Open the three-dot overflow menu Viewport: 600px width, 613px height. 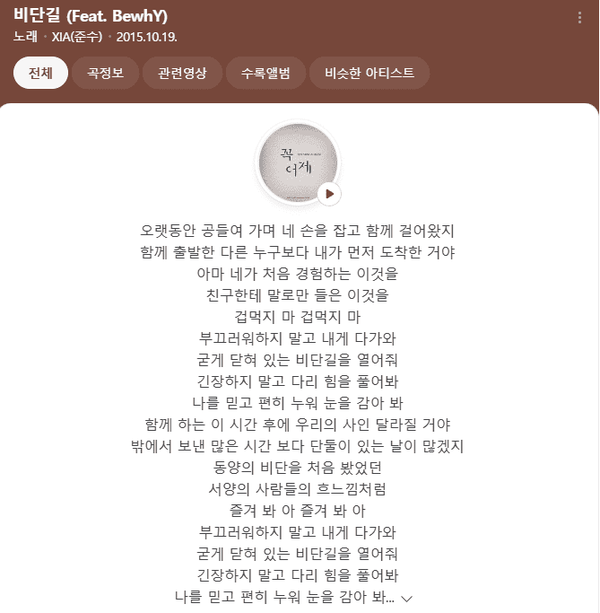click(x=580, y=17)
